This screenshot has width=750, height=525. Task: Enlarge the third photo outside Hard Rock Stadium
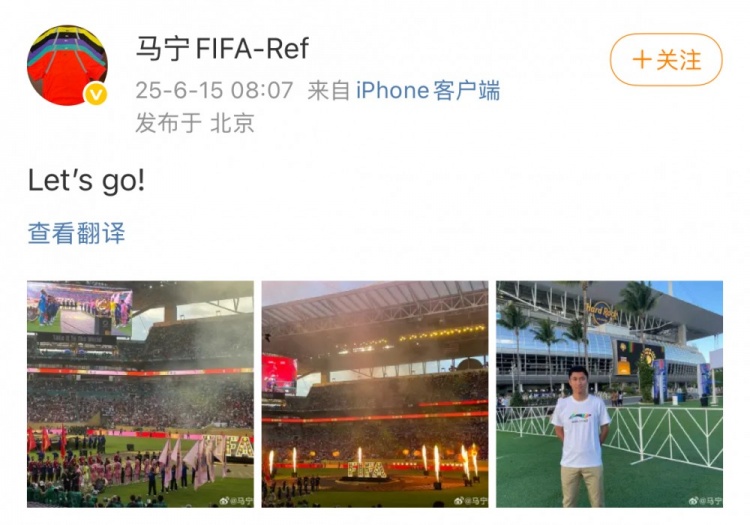609,393
